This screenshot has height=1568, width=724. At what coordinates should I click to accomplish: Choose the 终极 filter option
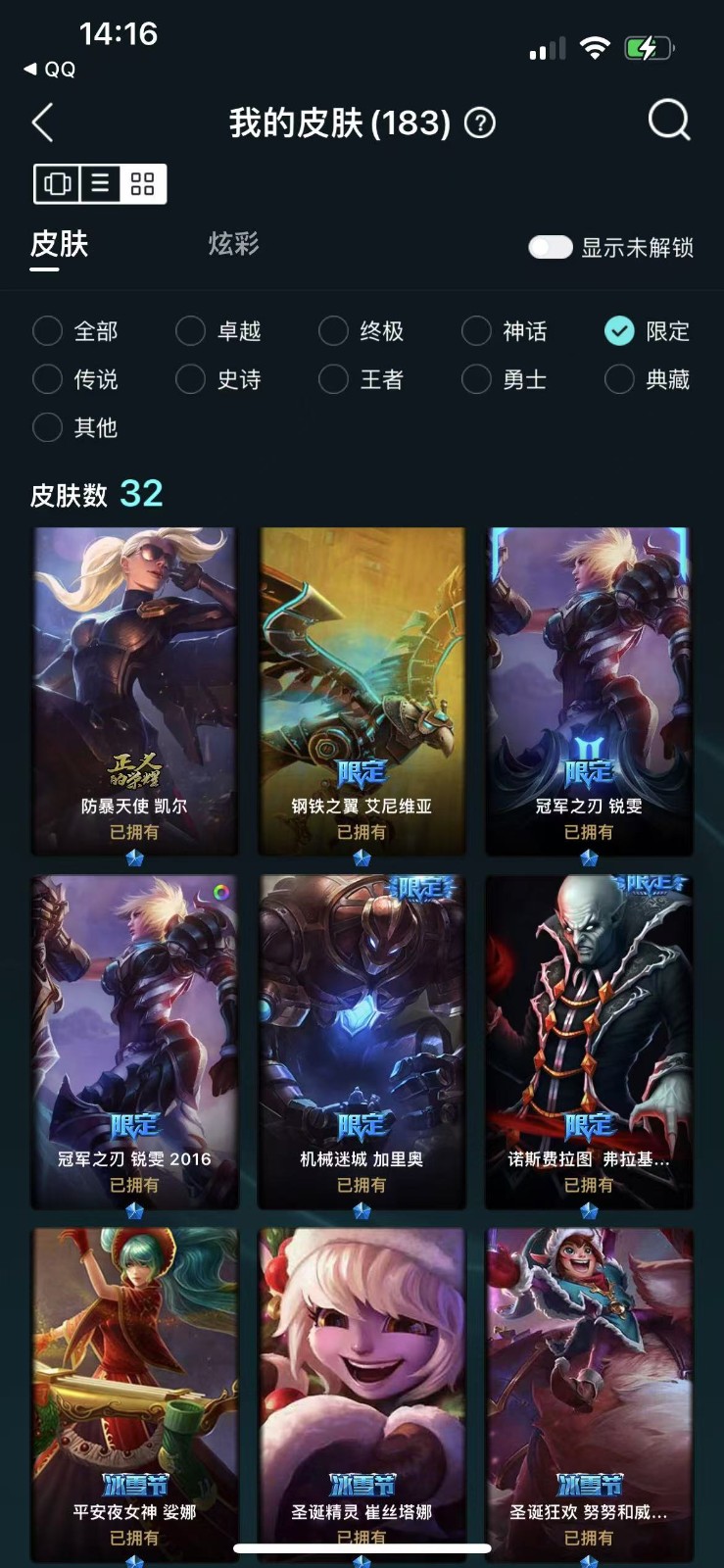coord(362,331)
